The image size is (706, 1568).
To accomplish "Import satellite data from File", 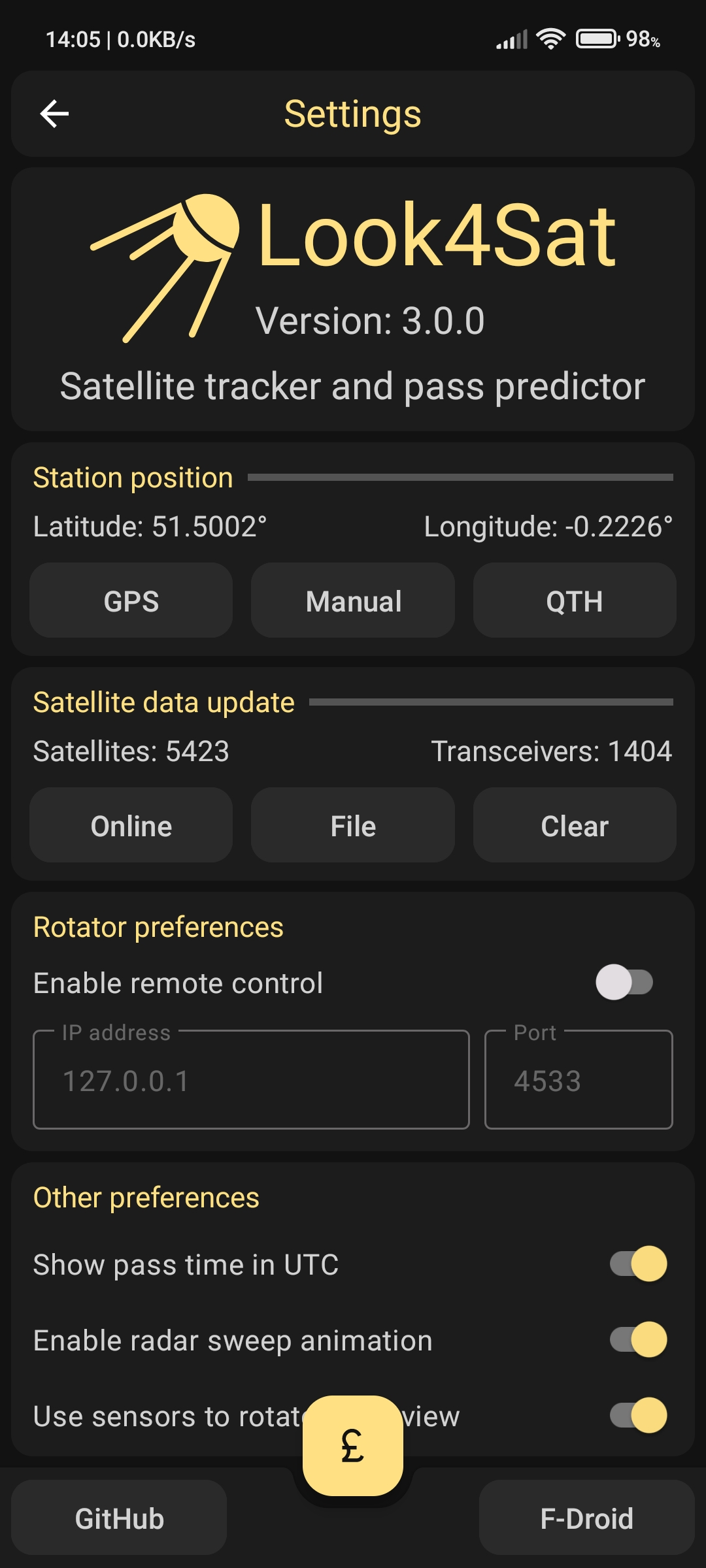I will [x=353, y=825].
